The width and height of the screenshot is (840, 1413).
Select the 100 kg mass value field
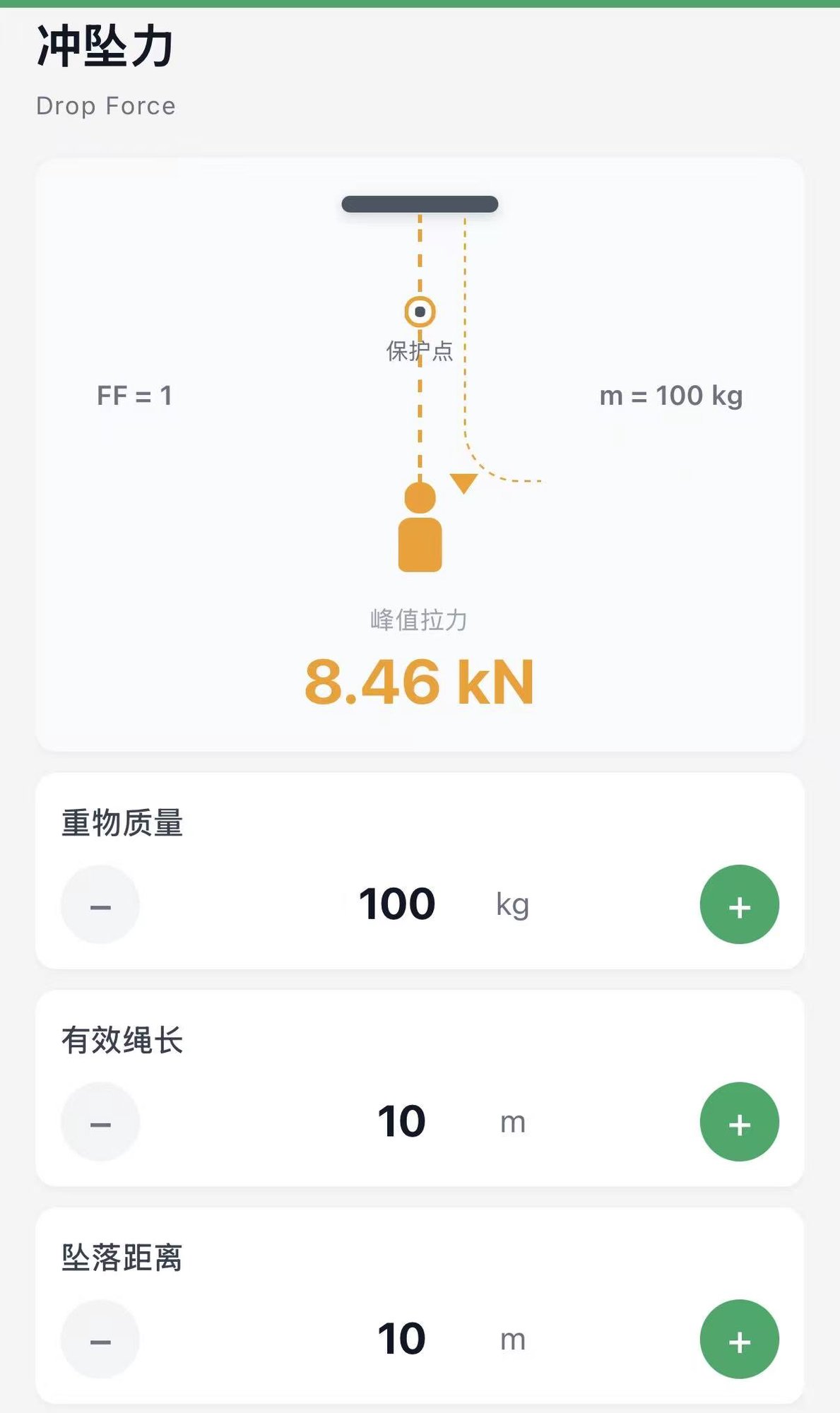point(398,904)
